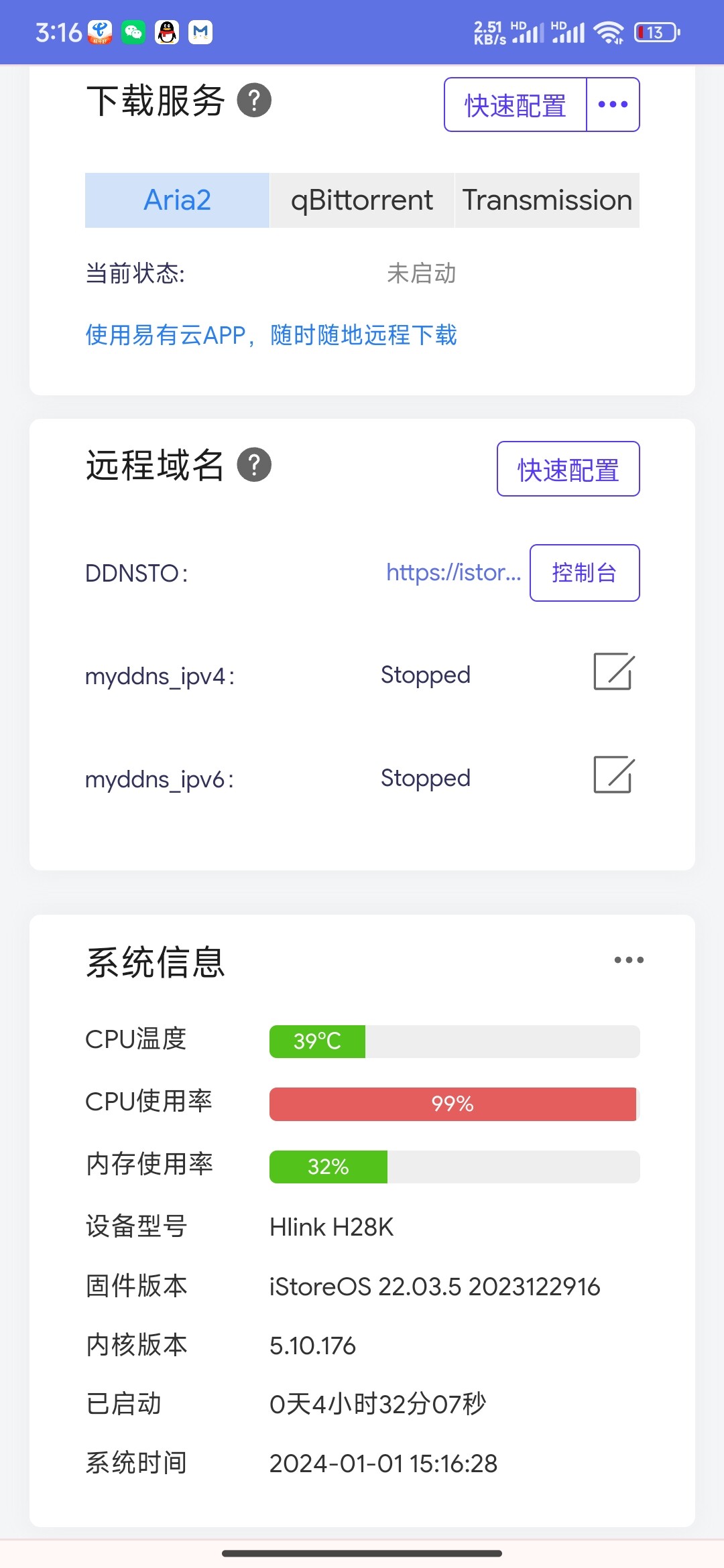This screenshot has width=724, height=1568.
Task: Open the DDNSTO 控制台 button
Action: (x=584, y=573)
